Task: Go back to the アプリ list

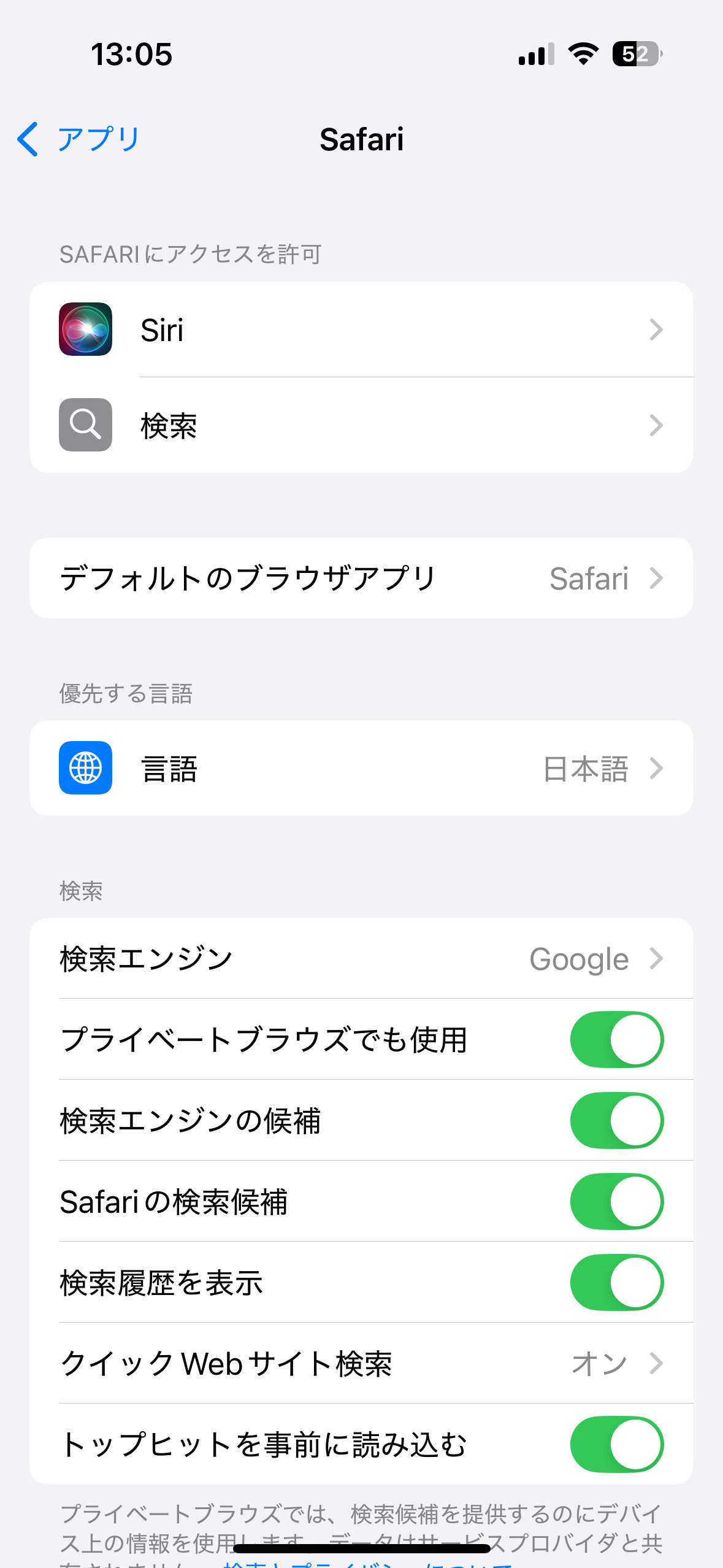Action: pyautogui.click(x=80, y=139)
